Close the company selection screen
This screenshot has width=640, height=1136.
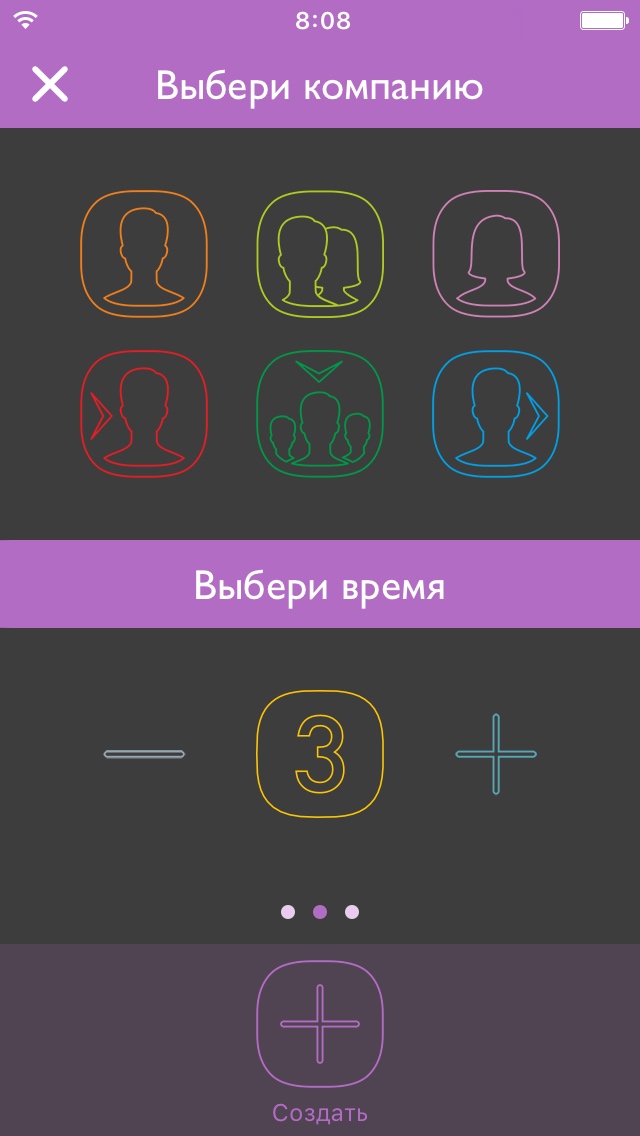point(50,86)
